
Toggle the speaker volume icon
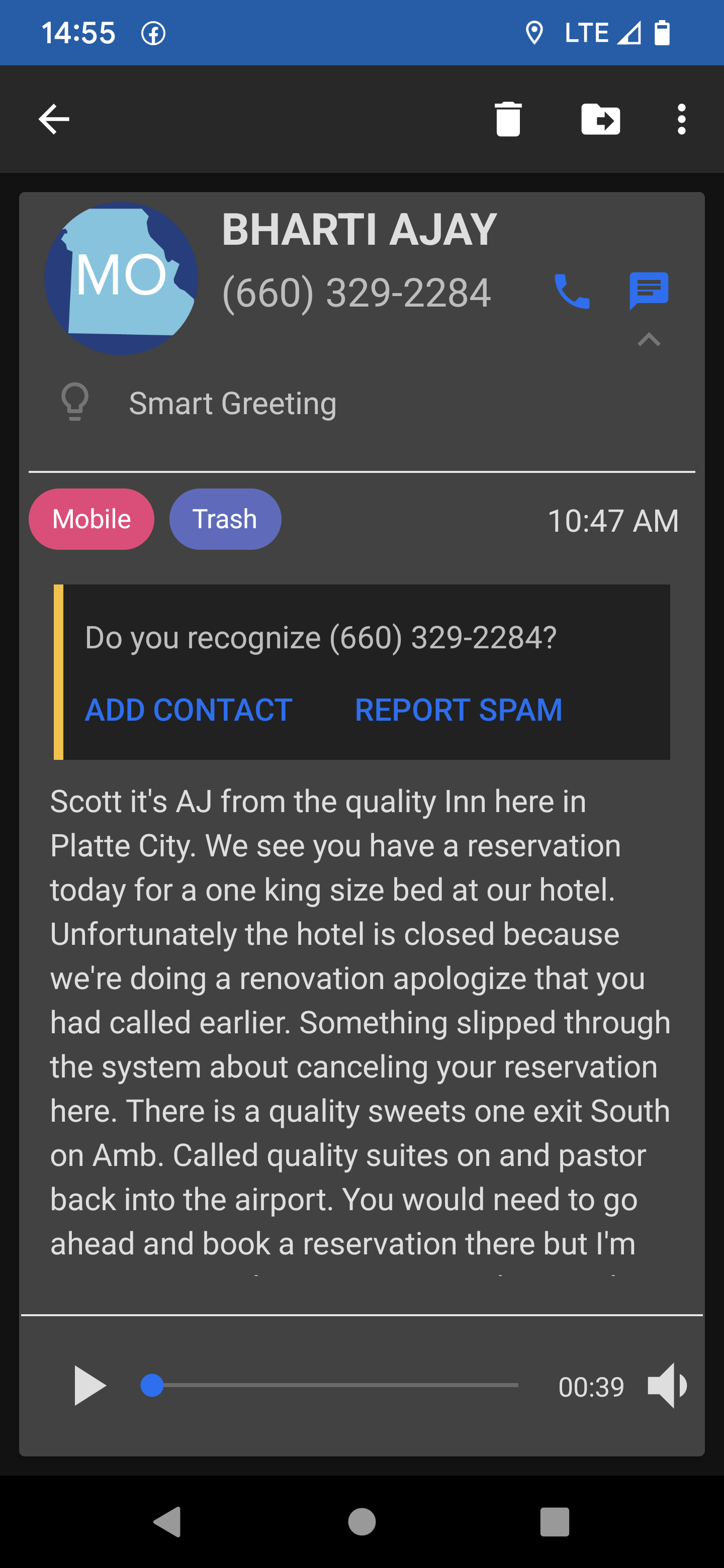point(667,1386)
